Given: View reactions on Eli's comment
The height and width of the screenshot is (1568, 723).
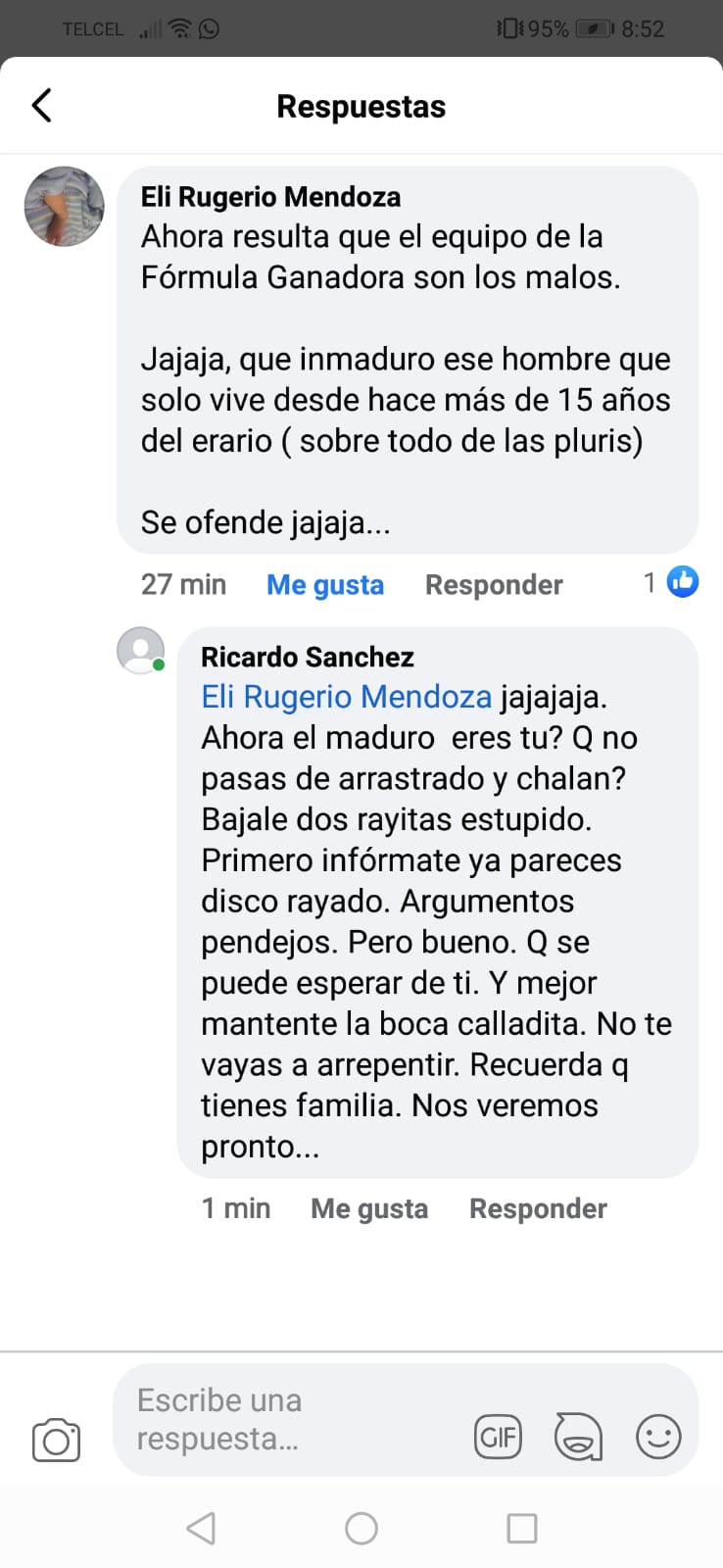Looking at the screenshot, I should tap(671, 583).
